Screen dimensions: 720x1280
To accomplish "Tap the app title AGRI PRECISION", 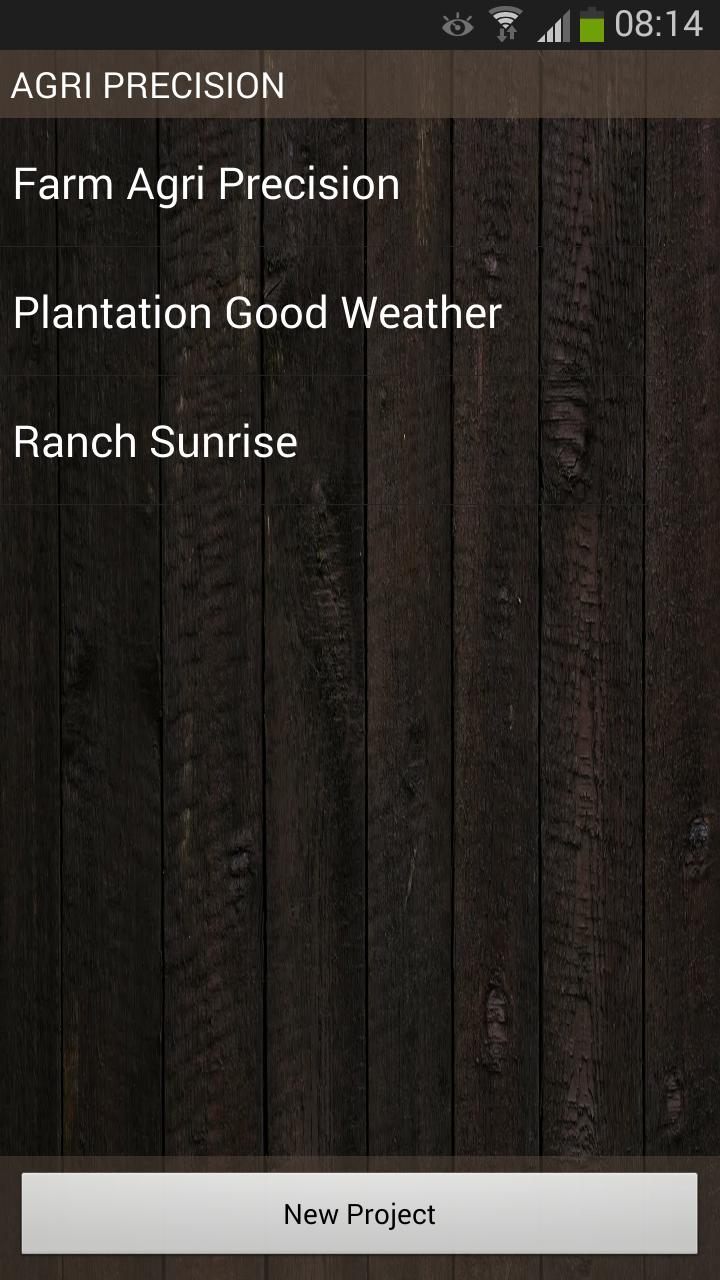I will coord(148,86).
